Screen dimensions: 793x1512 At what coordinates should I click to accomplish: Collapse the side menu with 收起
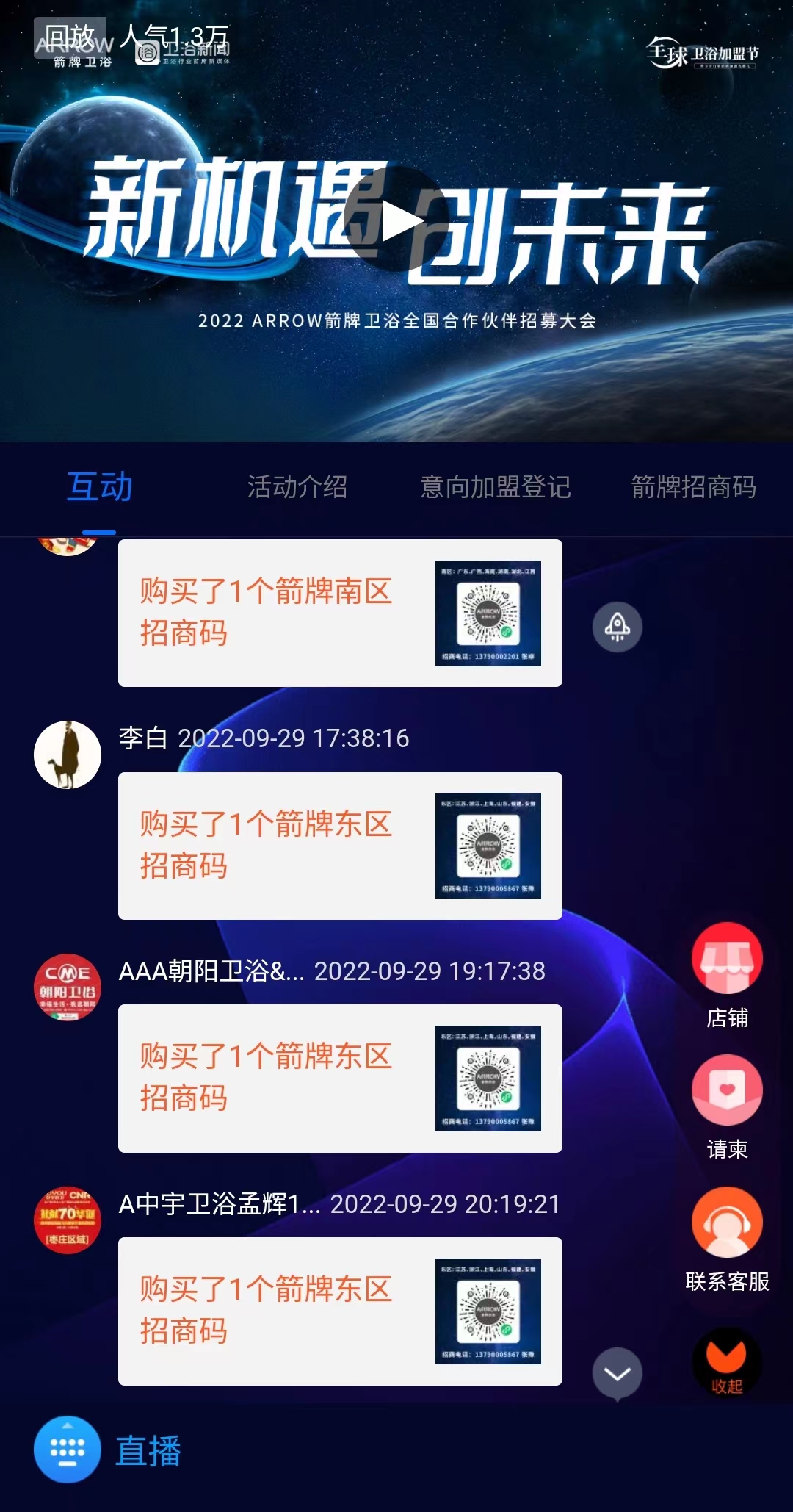[727, 1363]
